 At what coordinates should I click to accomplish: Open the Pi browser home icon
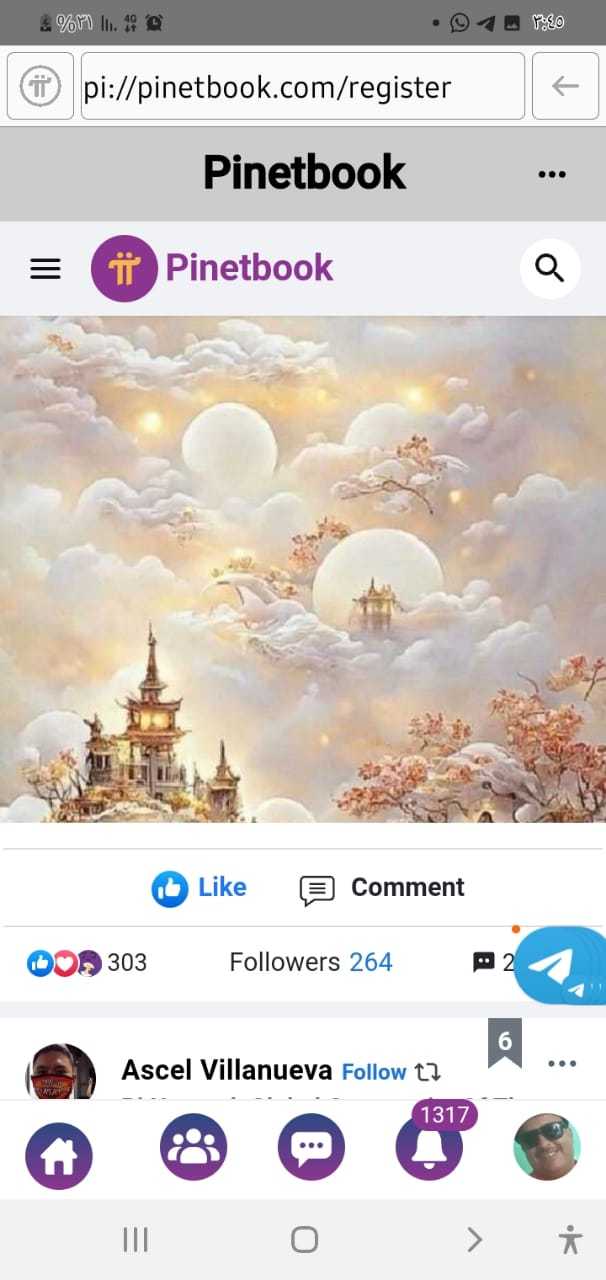pyautogui.click(x=40, y=87)
